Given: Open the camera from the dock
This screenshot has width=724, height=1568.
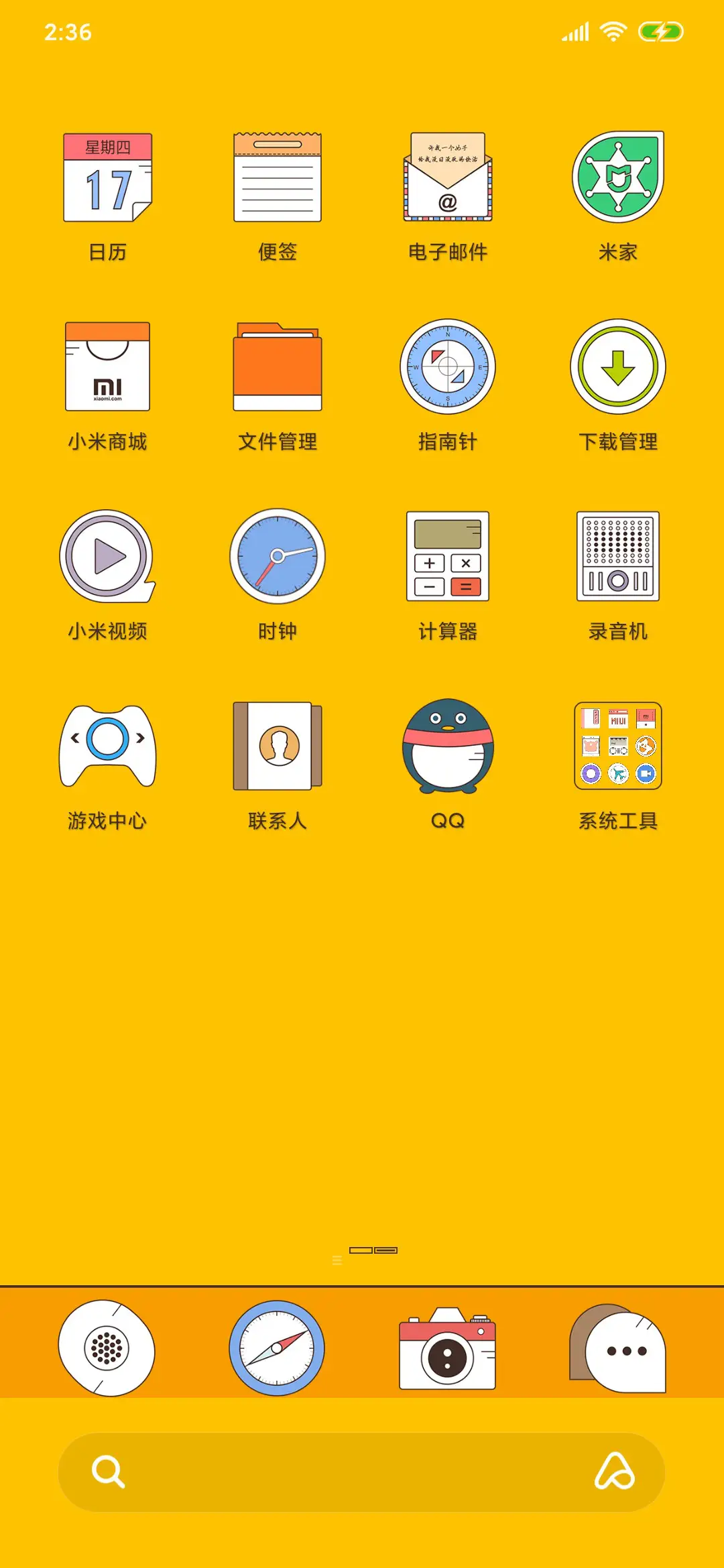Looking at the screenshot, I should pyautogui.click(x=447, y=1350).
